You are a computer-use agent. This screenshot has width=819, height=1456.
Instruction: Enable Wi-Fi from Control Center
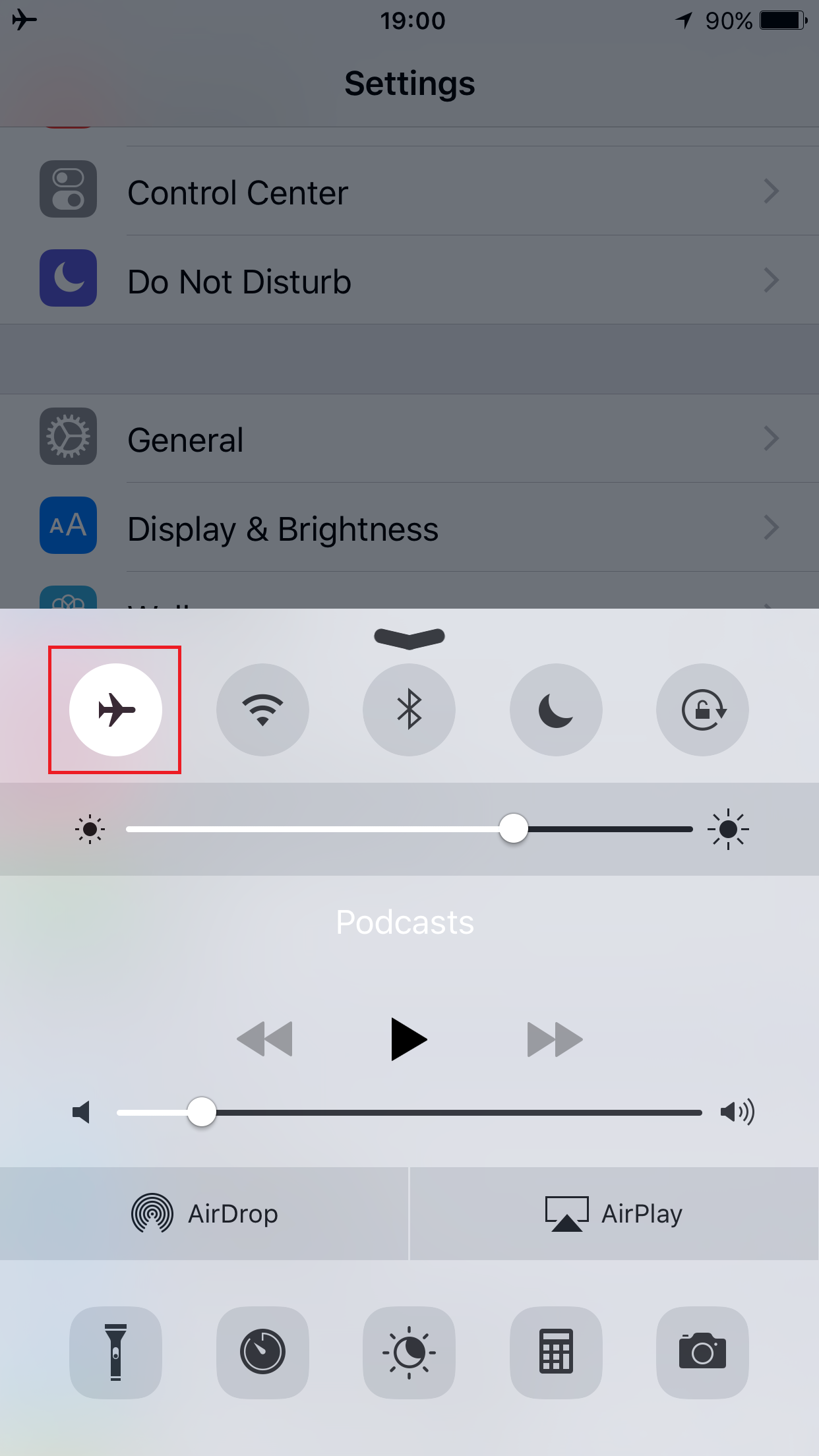[262, 710]
